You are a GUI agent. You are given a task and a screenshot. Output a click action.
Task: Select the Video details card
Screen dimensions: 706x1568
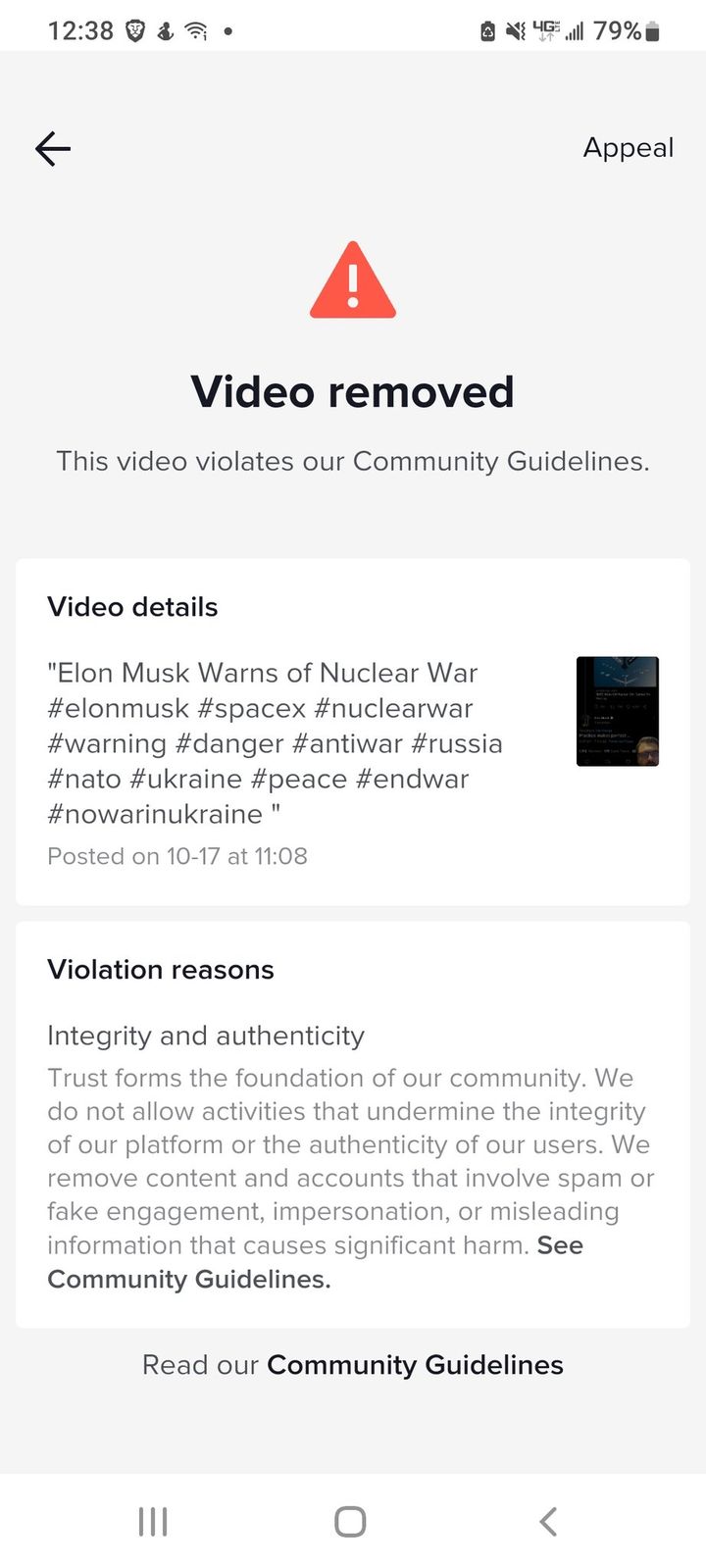pos(353,730)
